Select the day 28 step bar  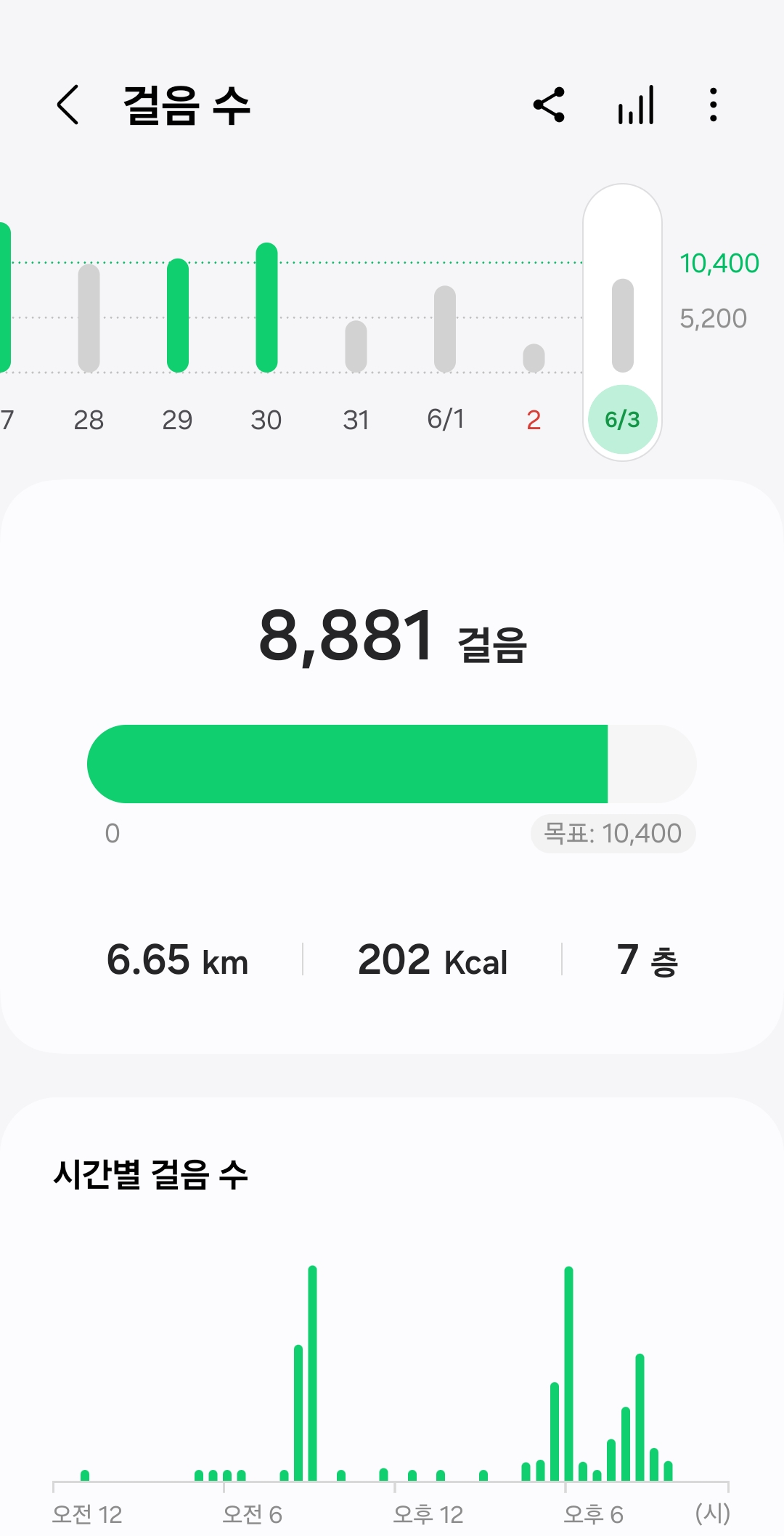89,320
